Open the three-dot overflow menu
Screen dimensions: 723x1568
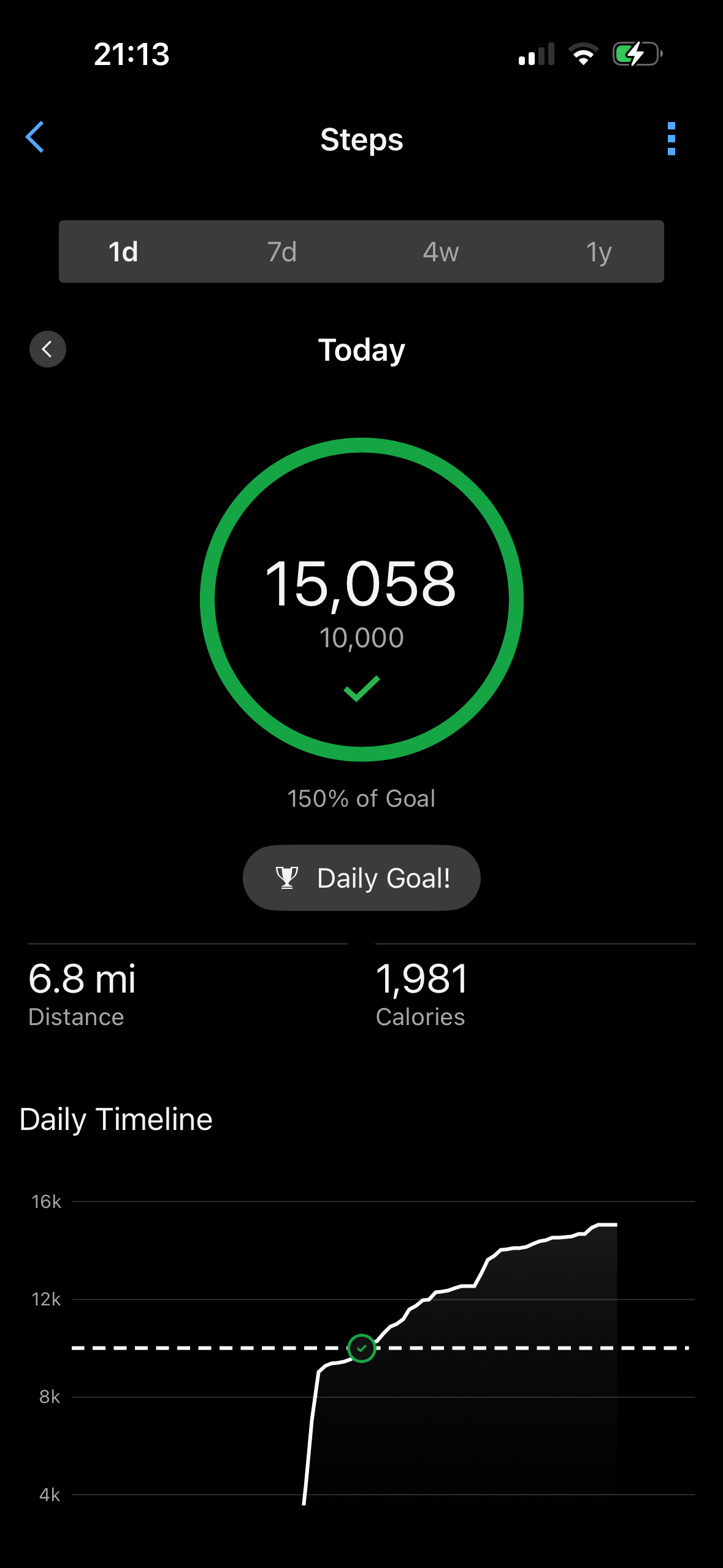(671, 139)
